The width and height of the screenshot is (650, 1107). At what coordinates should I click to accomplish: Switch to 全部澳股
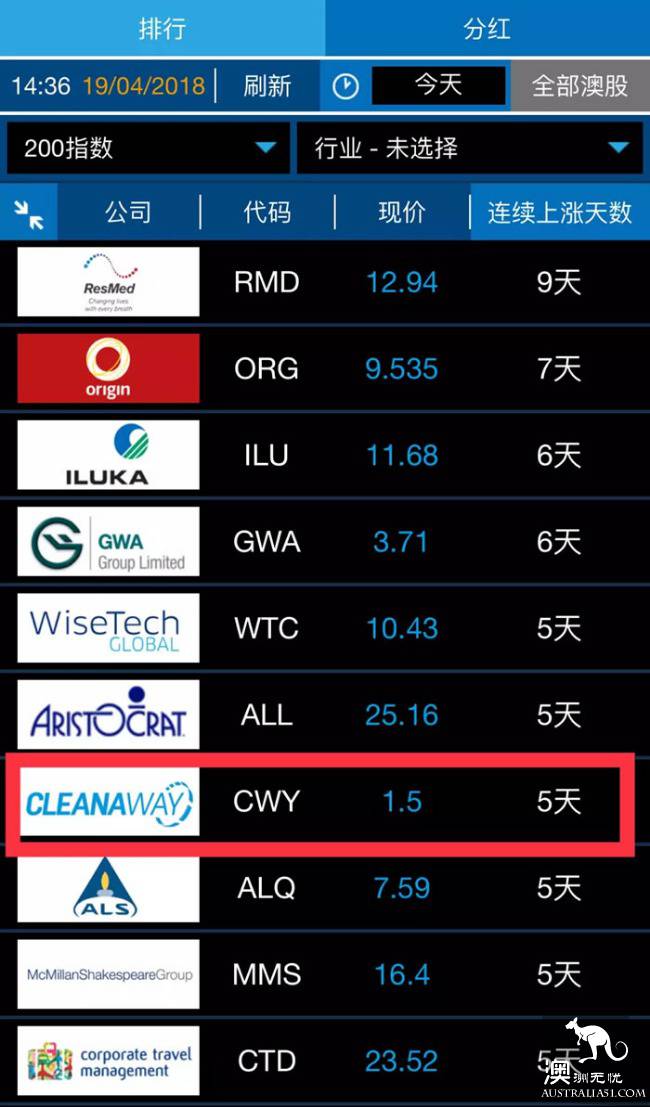[x=579, y=86]
